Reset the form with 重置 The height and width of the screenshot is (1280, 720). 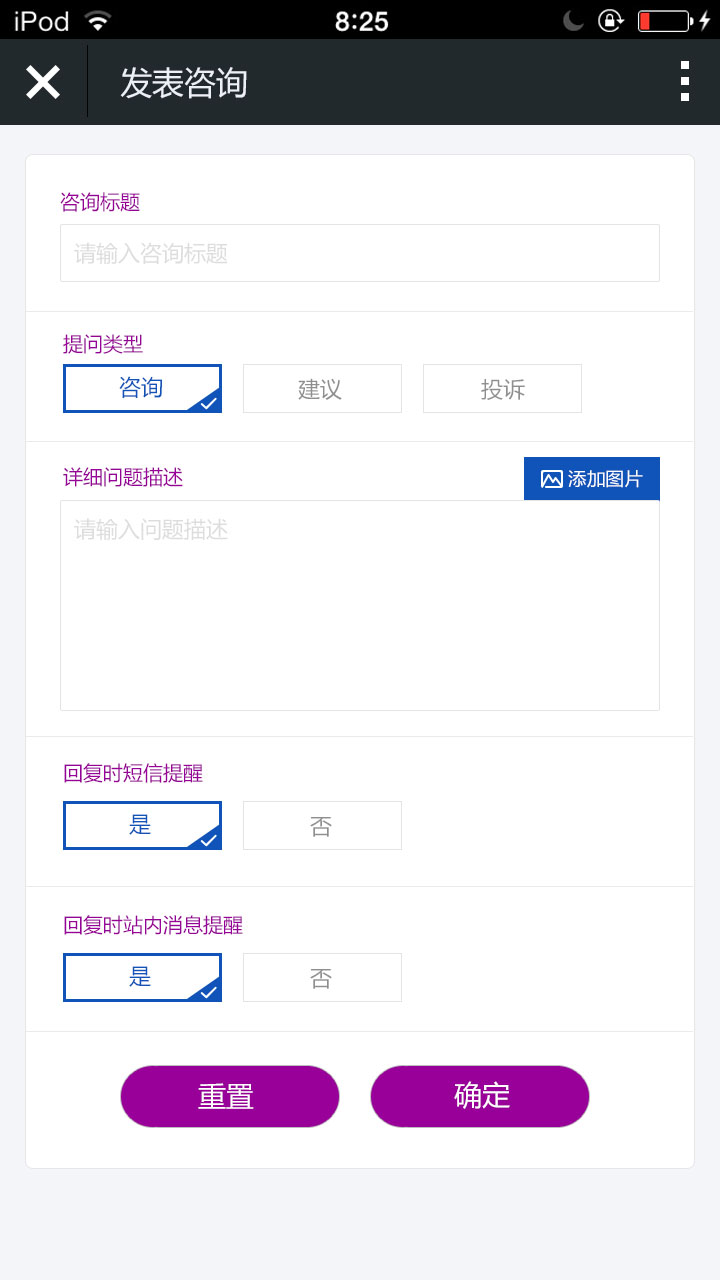coord(230,1096)
